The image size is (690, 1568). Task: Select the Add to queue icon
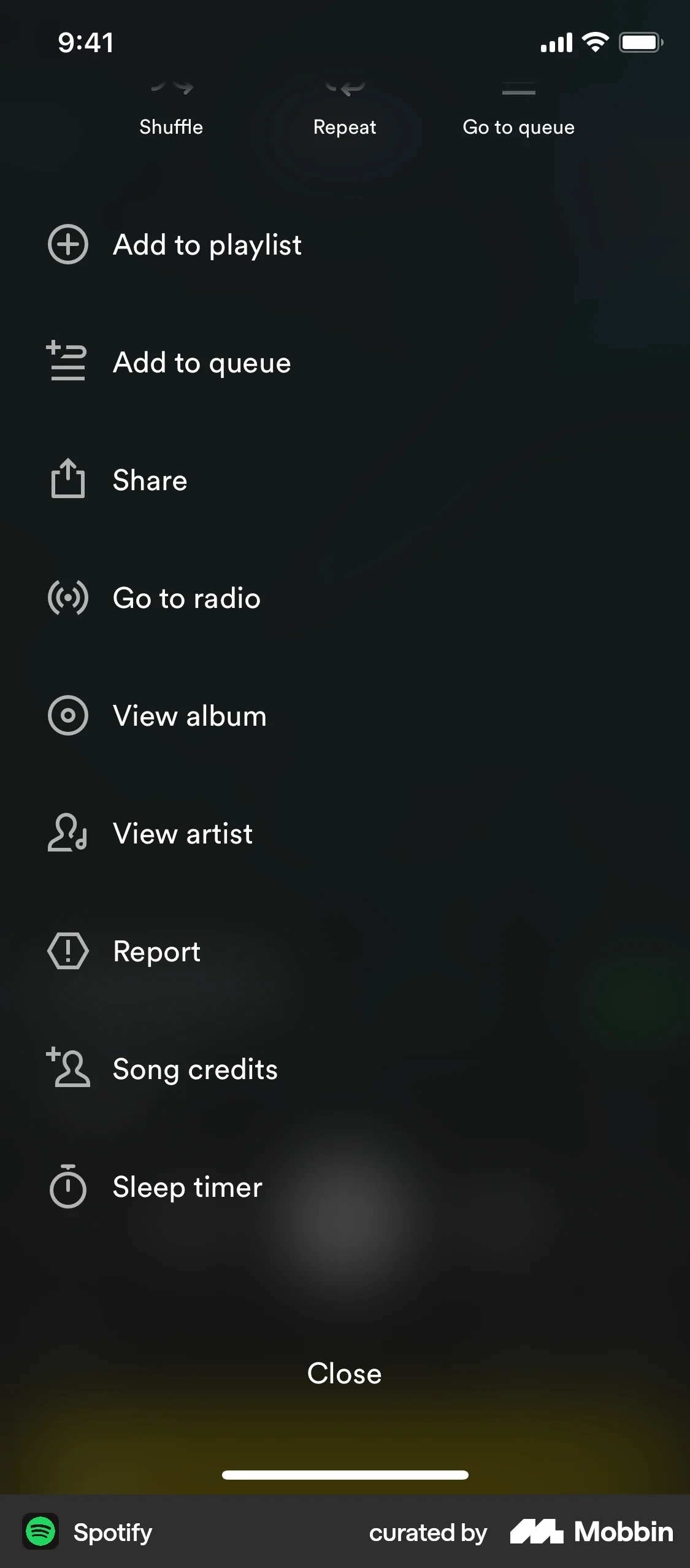click(67, 363)
